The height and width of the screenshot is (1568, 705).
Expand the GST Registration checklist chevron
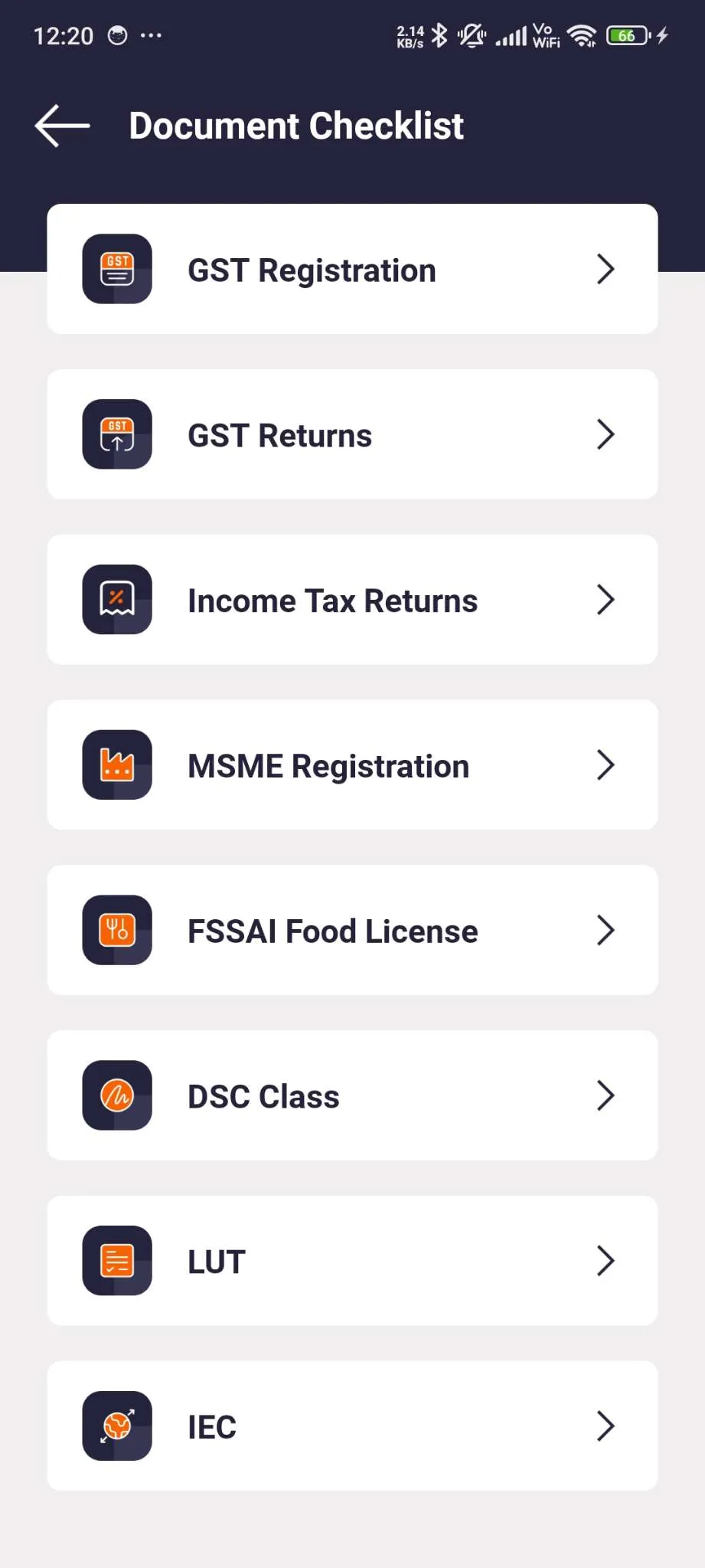click(x=605, y=270)
